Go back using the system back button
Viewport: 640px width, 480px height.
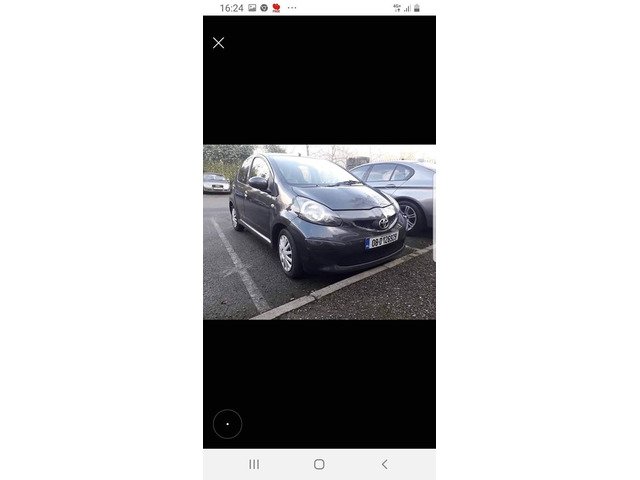[384, 464]
